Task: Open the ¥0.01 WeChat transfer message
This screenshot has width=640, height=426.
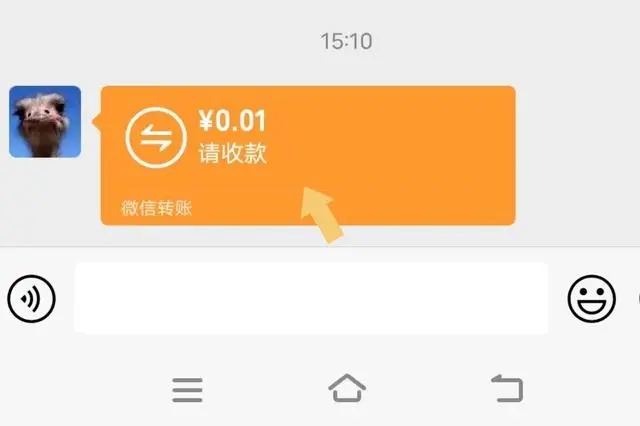Action: click(307, 155)
